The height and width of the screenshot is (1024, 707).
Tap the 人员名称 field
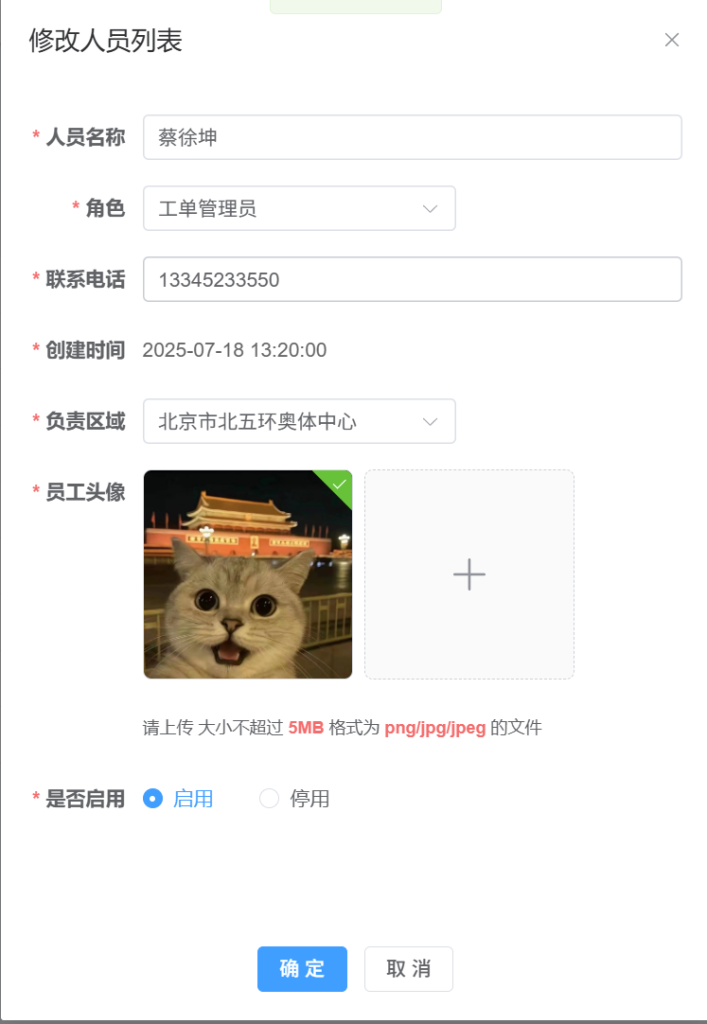pyautogui.click(x=412, y=138)
